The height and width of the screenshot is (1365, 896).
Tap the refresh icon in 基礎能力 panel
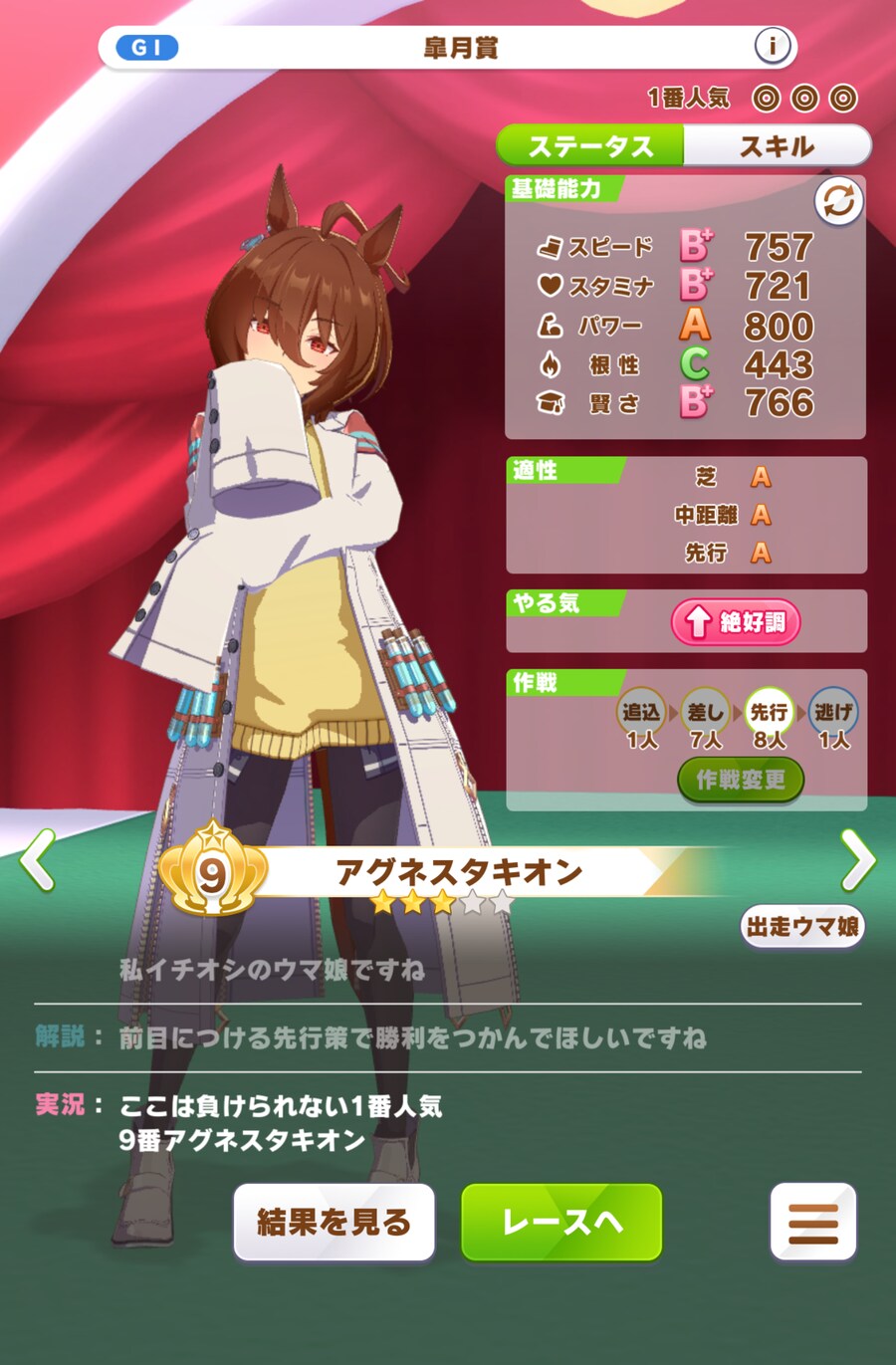[838, 202]
